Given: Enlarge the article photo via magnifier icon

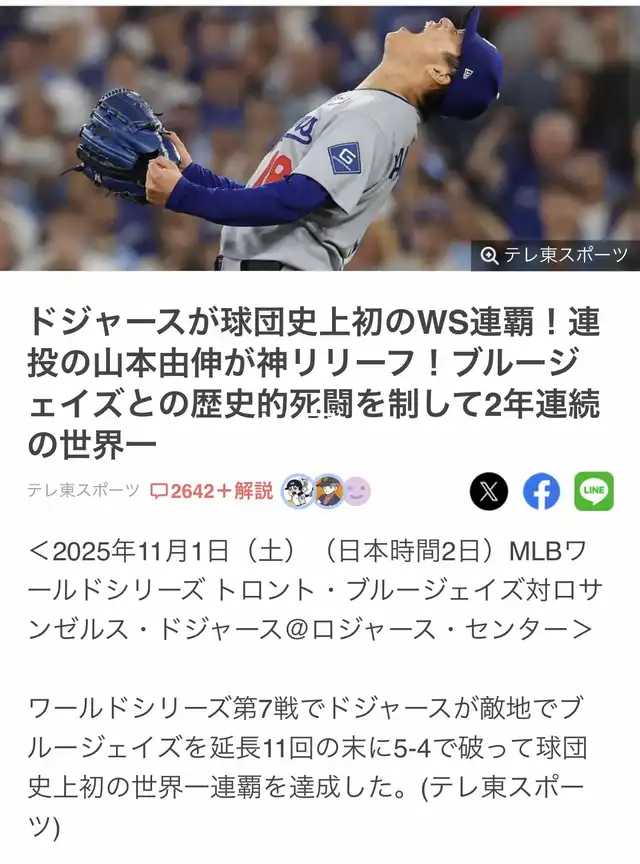Looking at the screenshot, I should (x=490, y=255).
